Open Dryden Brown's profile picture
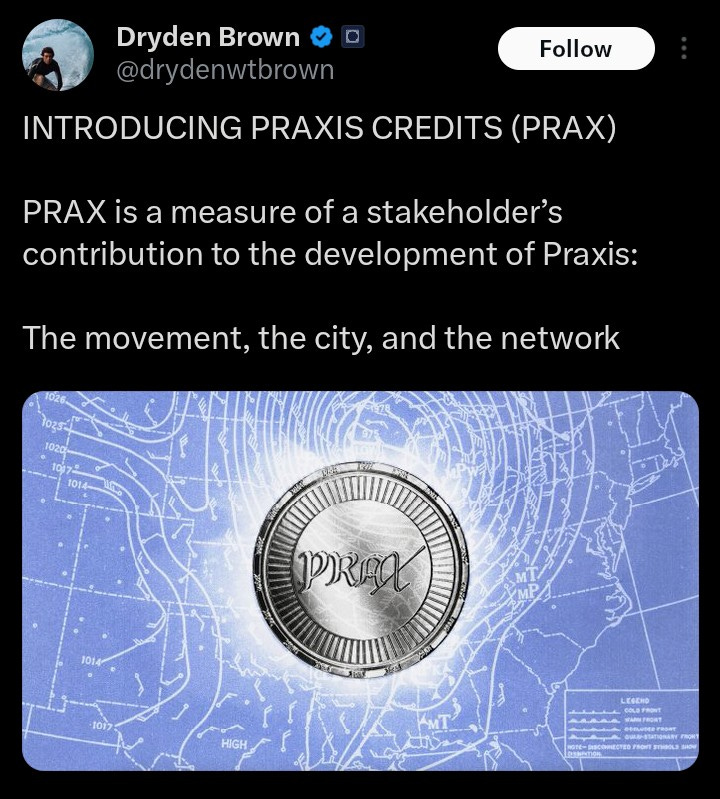 tap(60, 55)
